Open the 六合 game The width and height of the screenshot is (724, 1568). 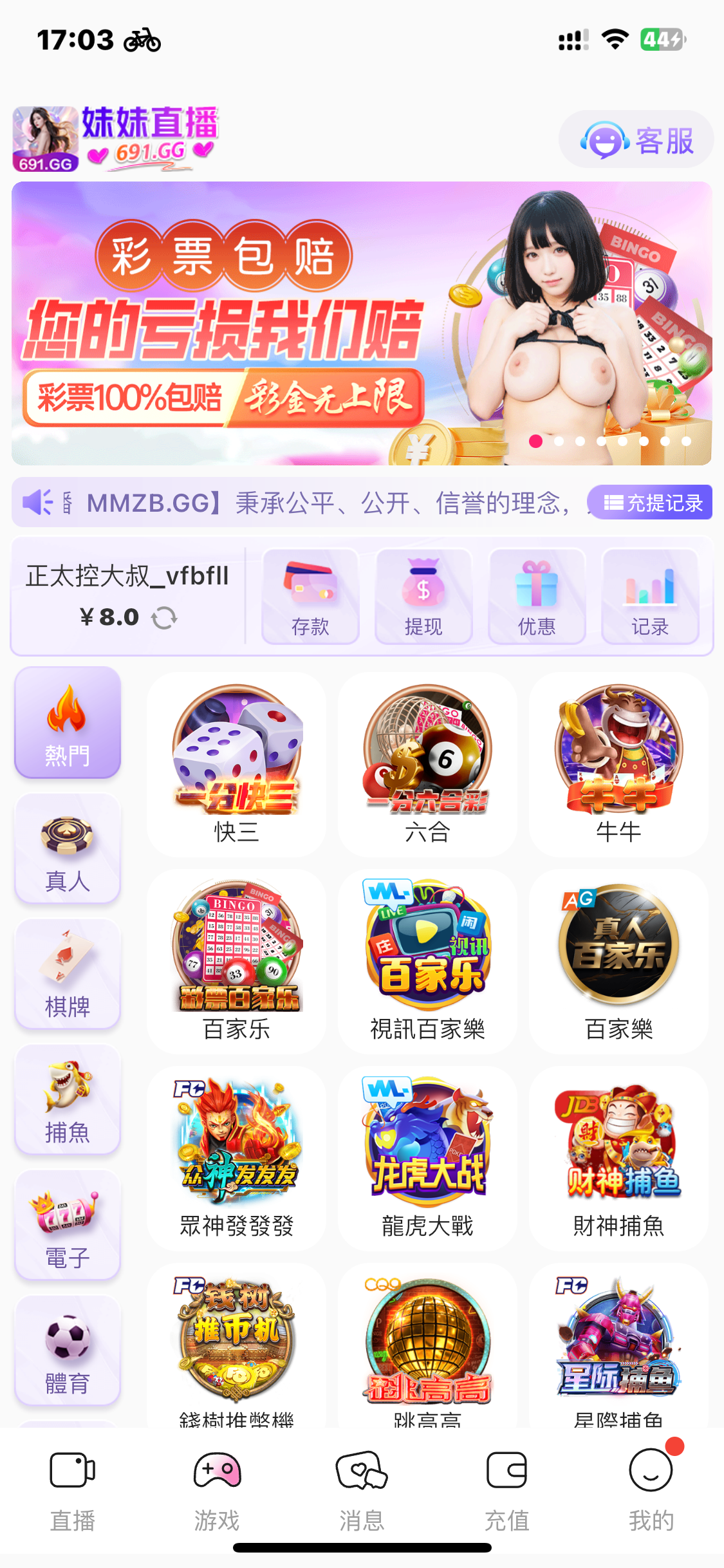coord(427,764)
